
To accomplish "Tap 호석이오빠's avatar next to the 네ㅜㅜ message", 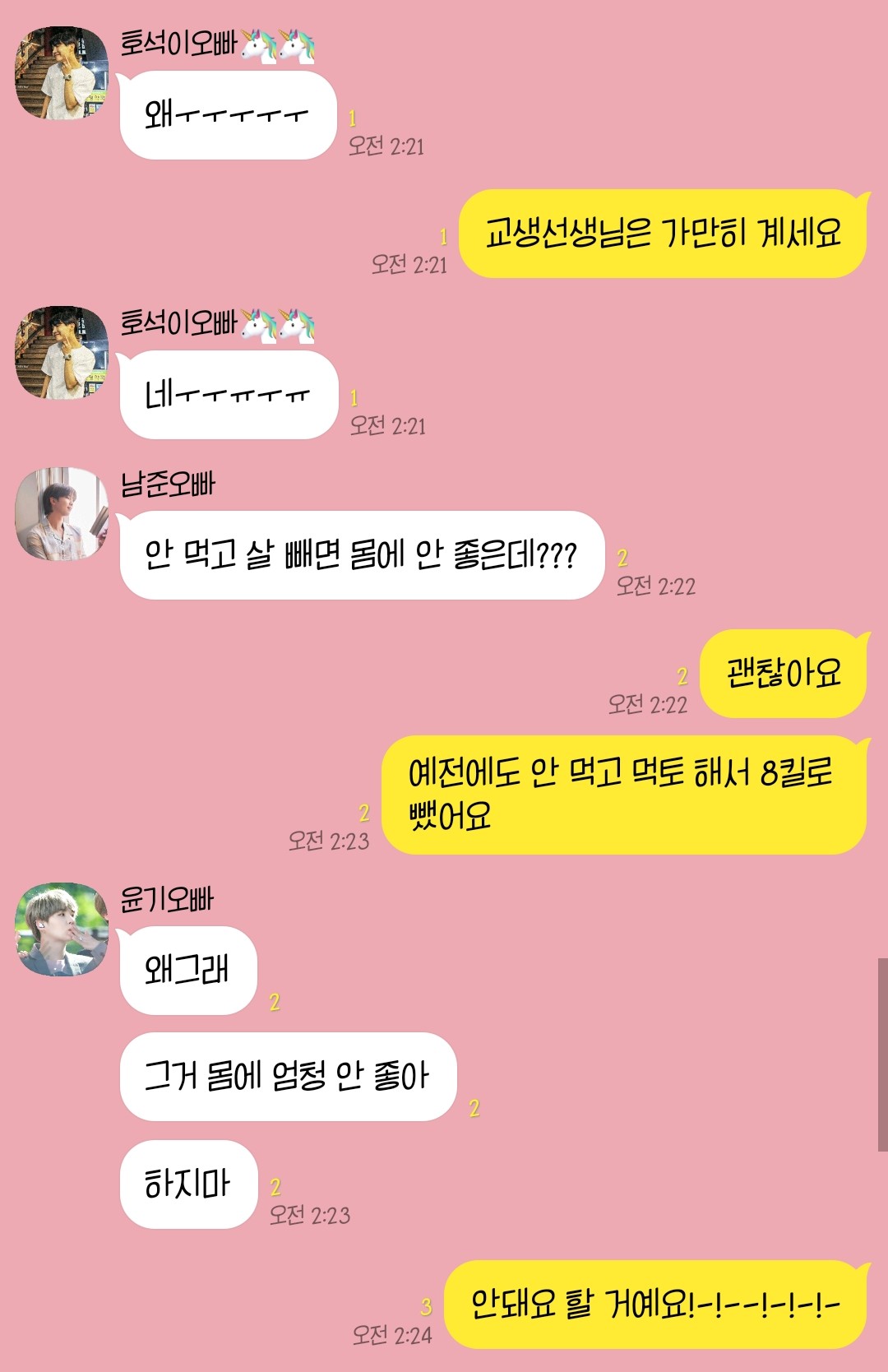I will point(62,353).
